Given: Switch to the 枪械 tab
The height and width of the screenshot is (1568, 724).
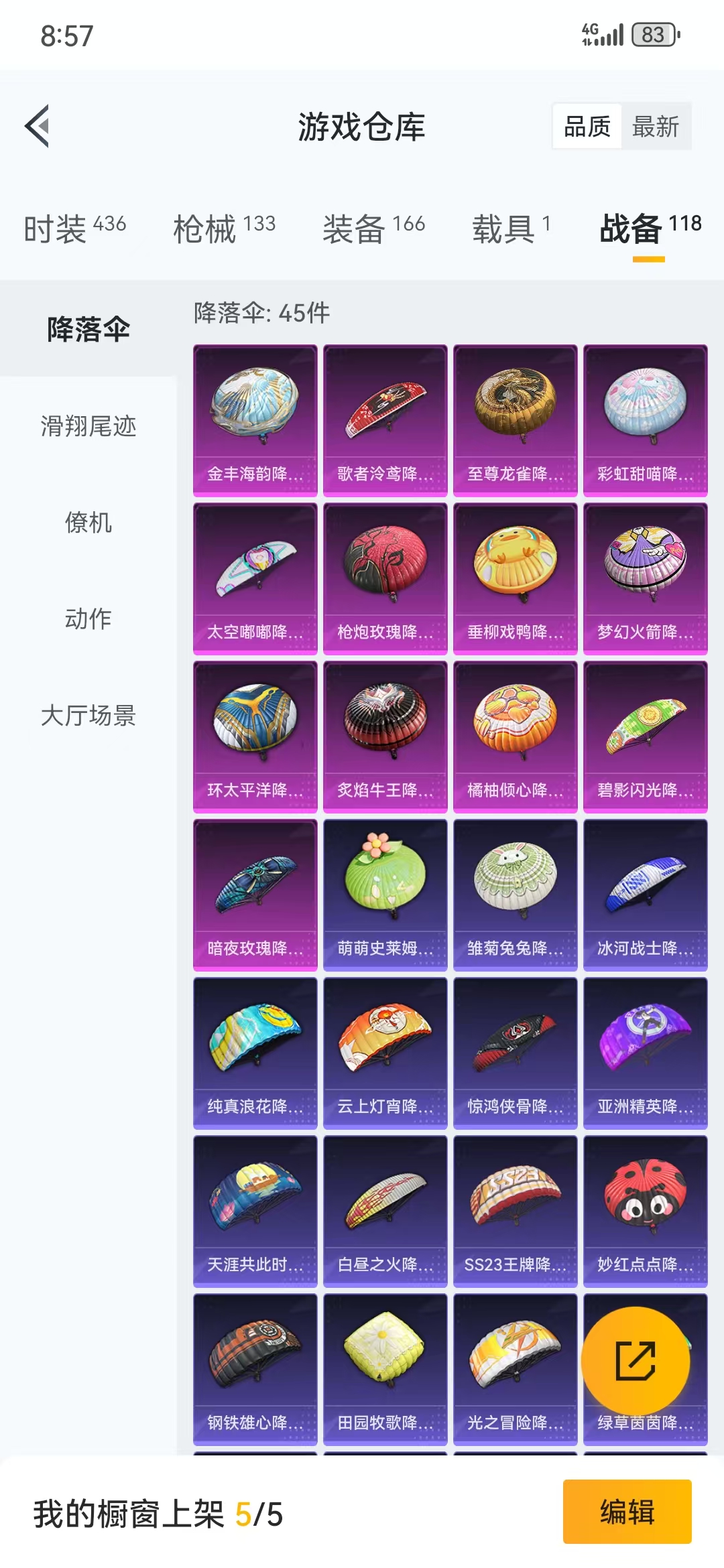Looking at the screenshot, I should (x=224, y=228).
